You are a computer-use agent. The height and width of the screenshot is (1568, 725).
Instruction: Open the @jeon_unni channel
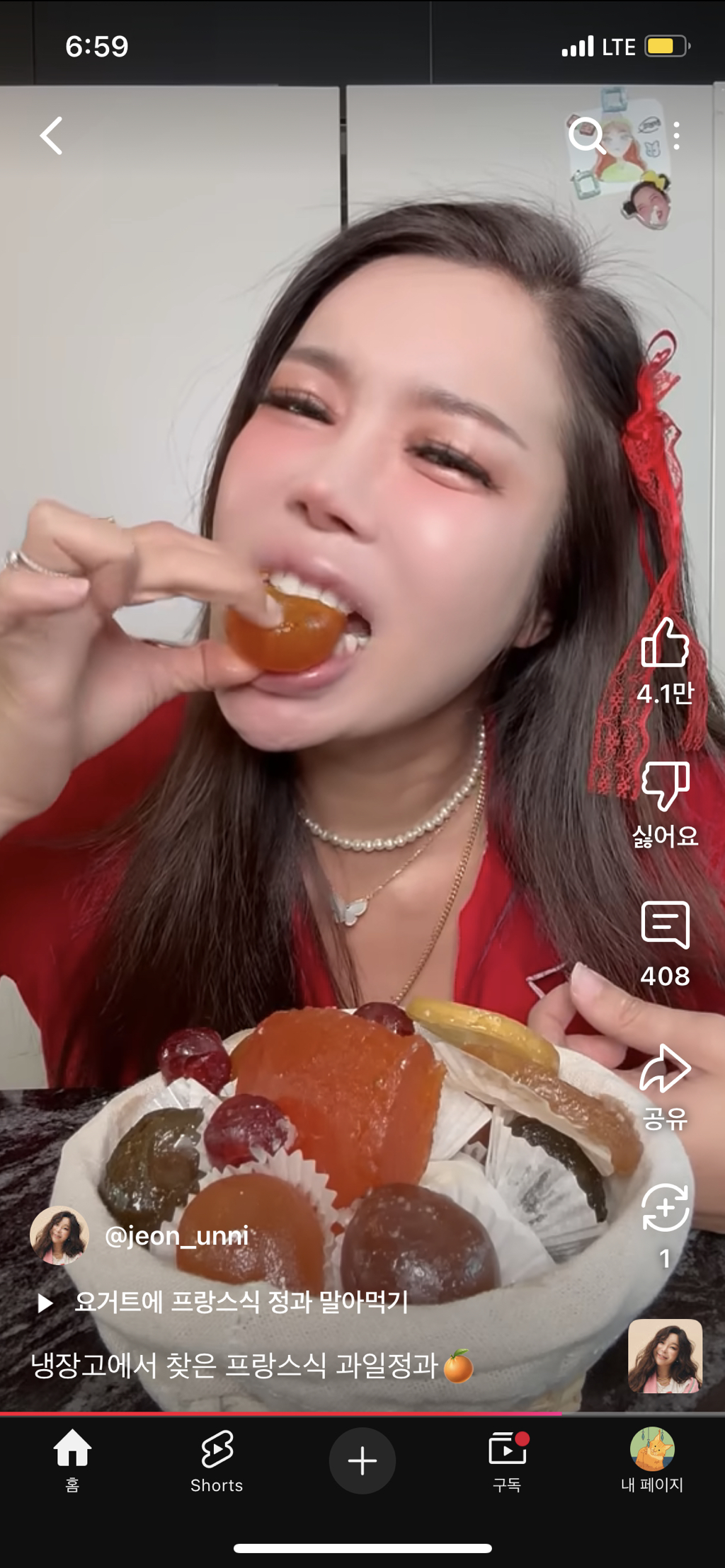click(176, 1235)
